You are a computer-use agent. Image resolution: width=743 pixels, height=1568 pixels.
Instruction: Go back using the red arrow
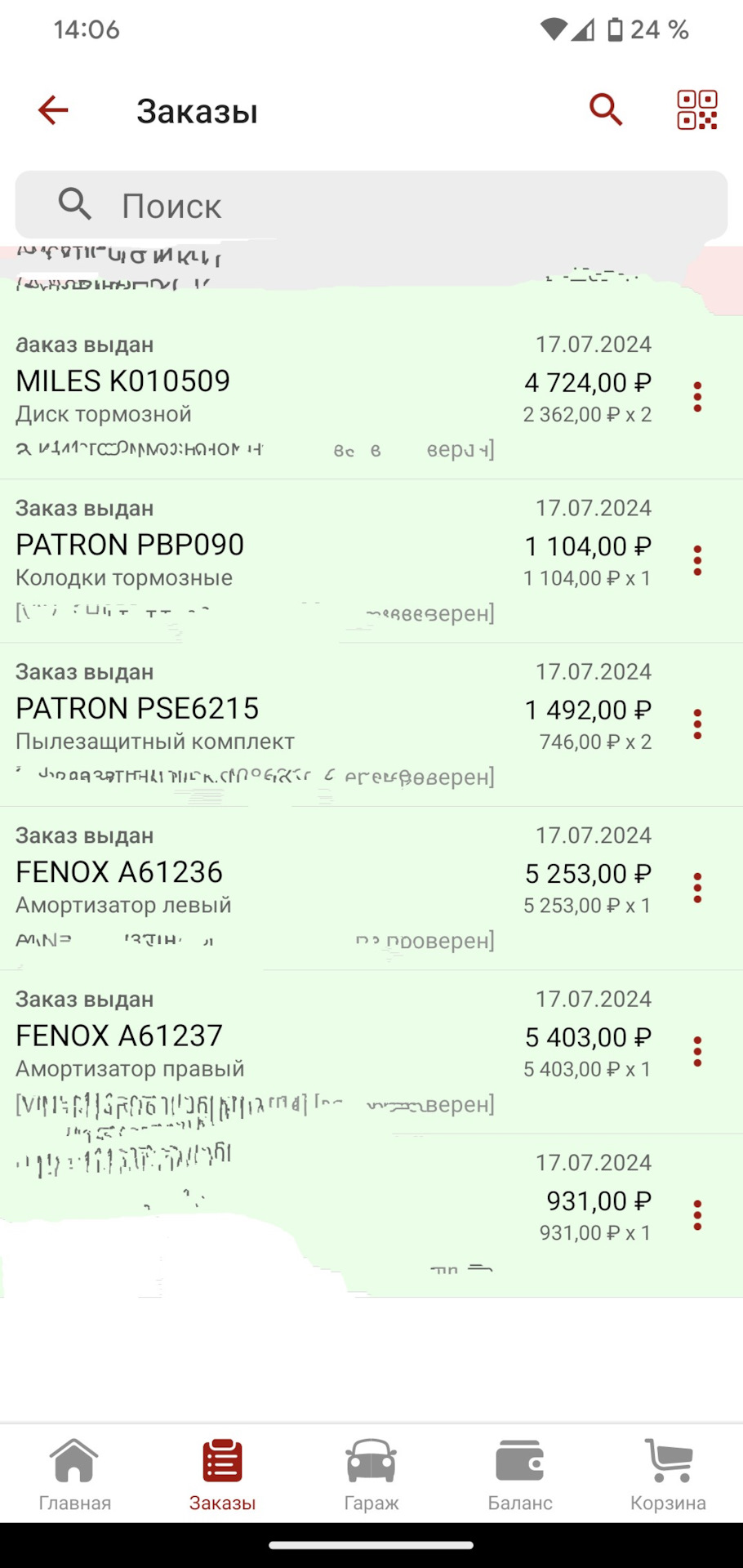53,110
